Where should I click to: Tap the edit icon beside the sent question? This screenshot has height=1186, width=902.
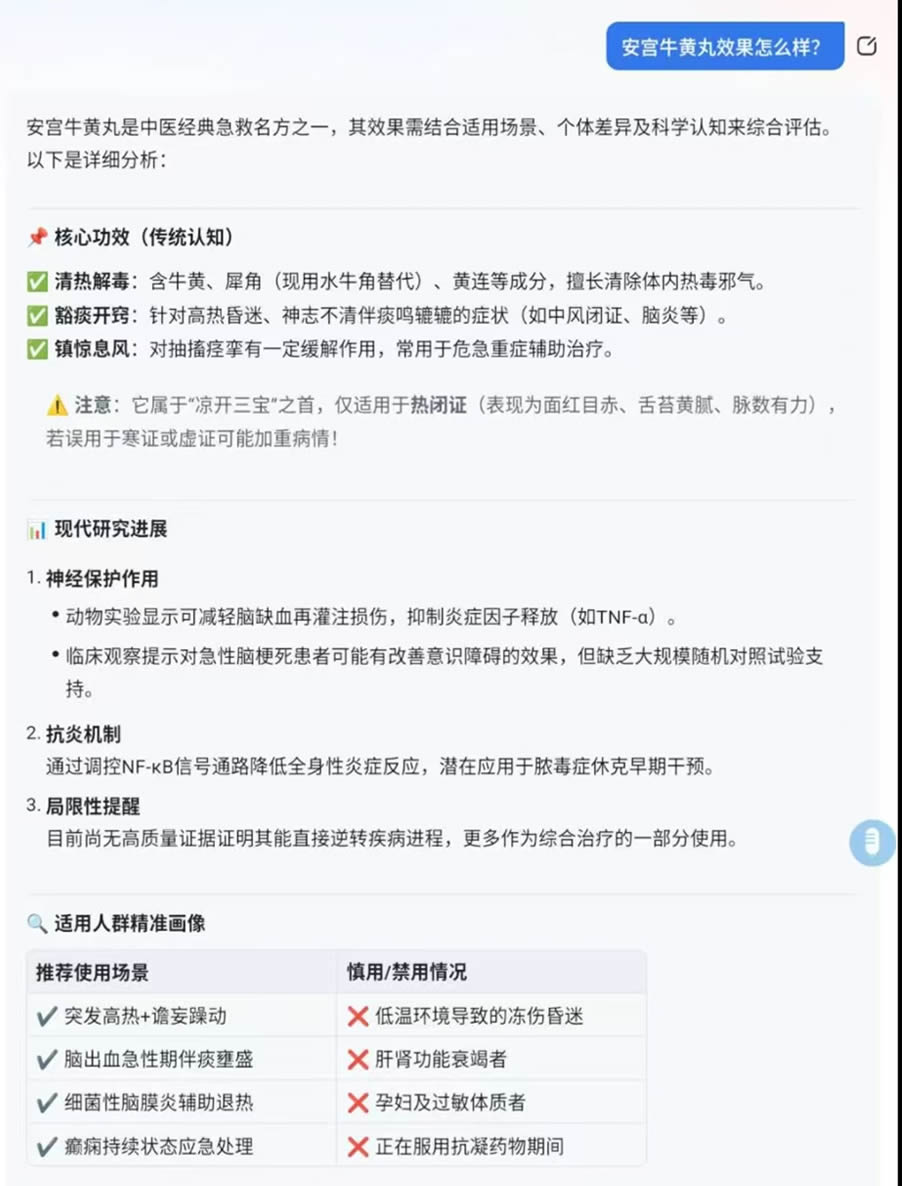pyautogui.click(x=867, y=46)
